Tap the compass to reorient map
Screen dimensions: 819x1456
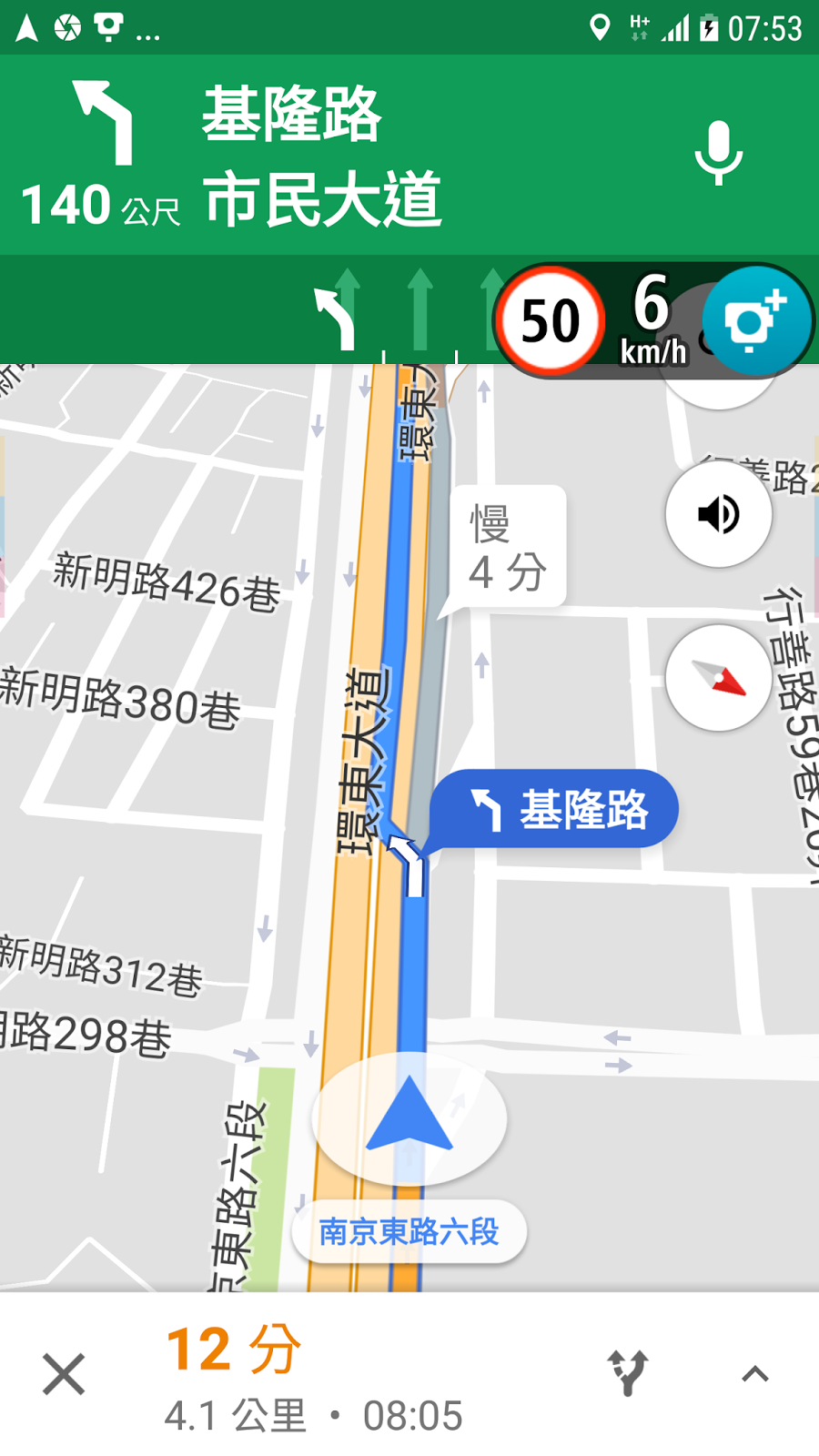(719, 678)
